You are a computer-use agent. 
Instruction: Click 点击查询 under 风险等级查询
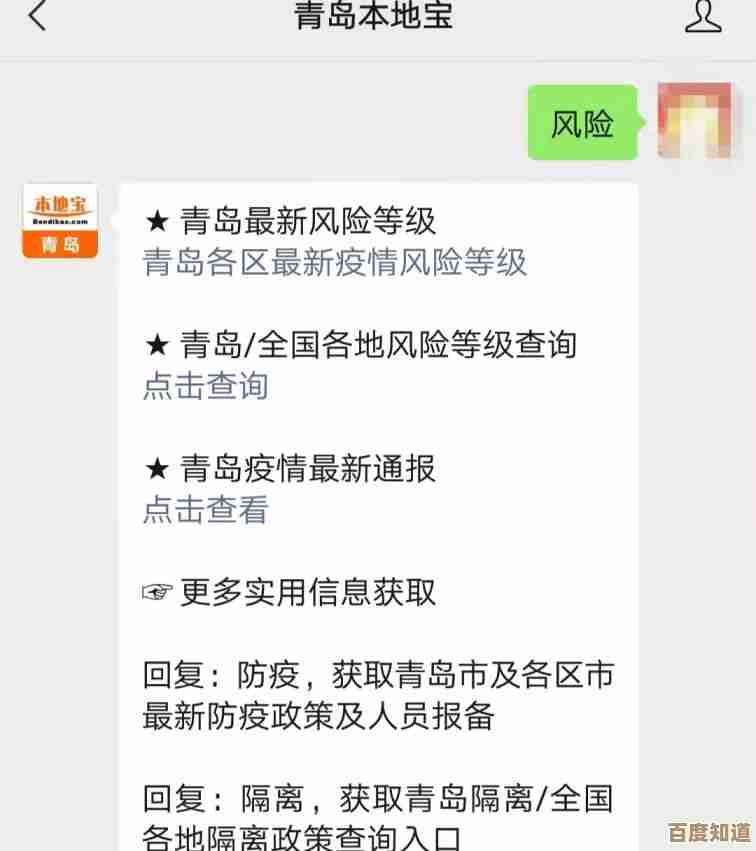(x=205, y=385)
